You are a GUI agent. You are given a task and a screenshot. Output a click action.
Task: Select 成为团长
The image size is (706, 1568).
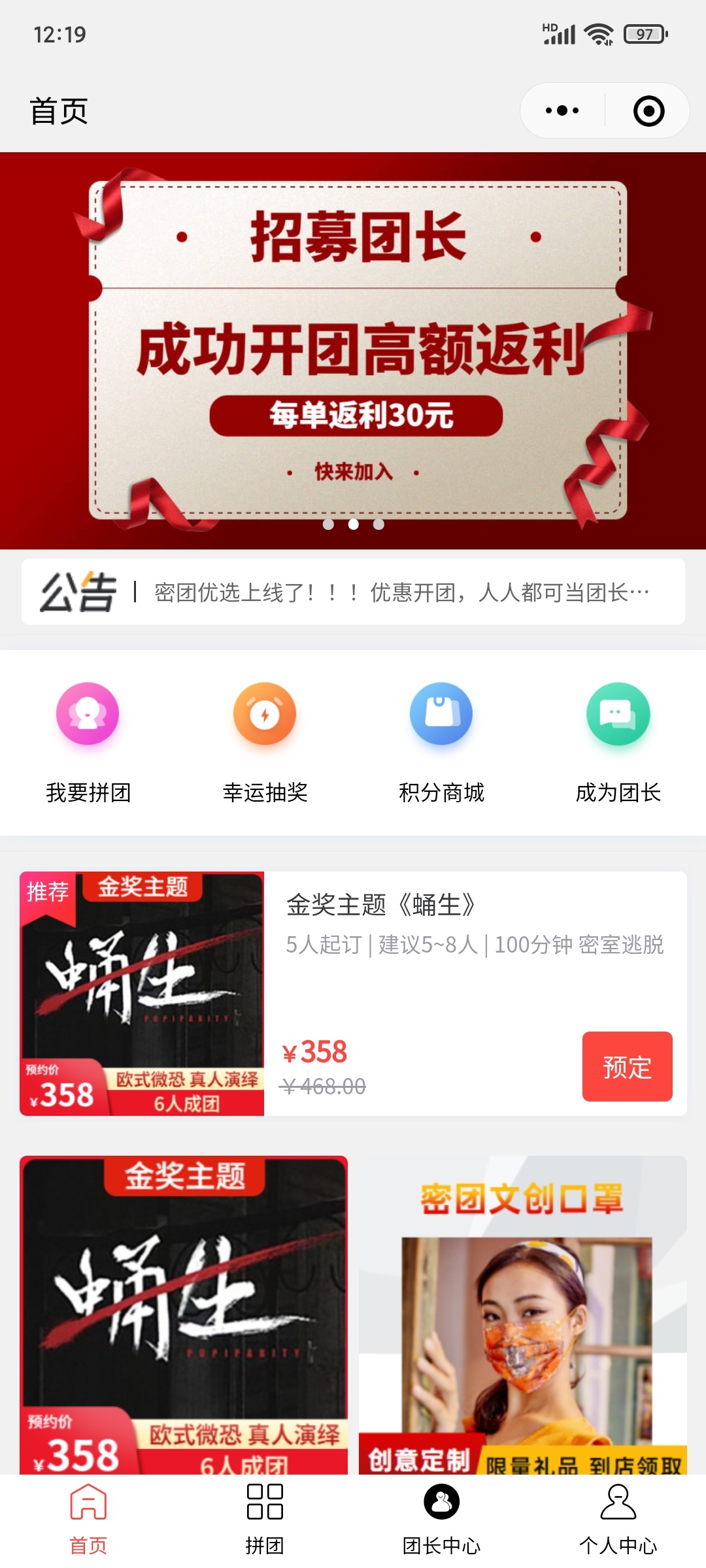[x=618, y=742]
